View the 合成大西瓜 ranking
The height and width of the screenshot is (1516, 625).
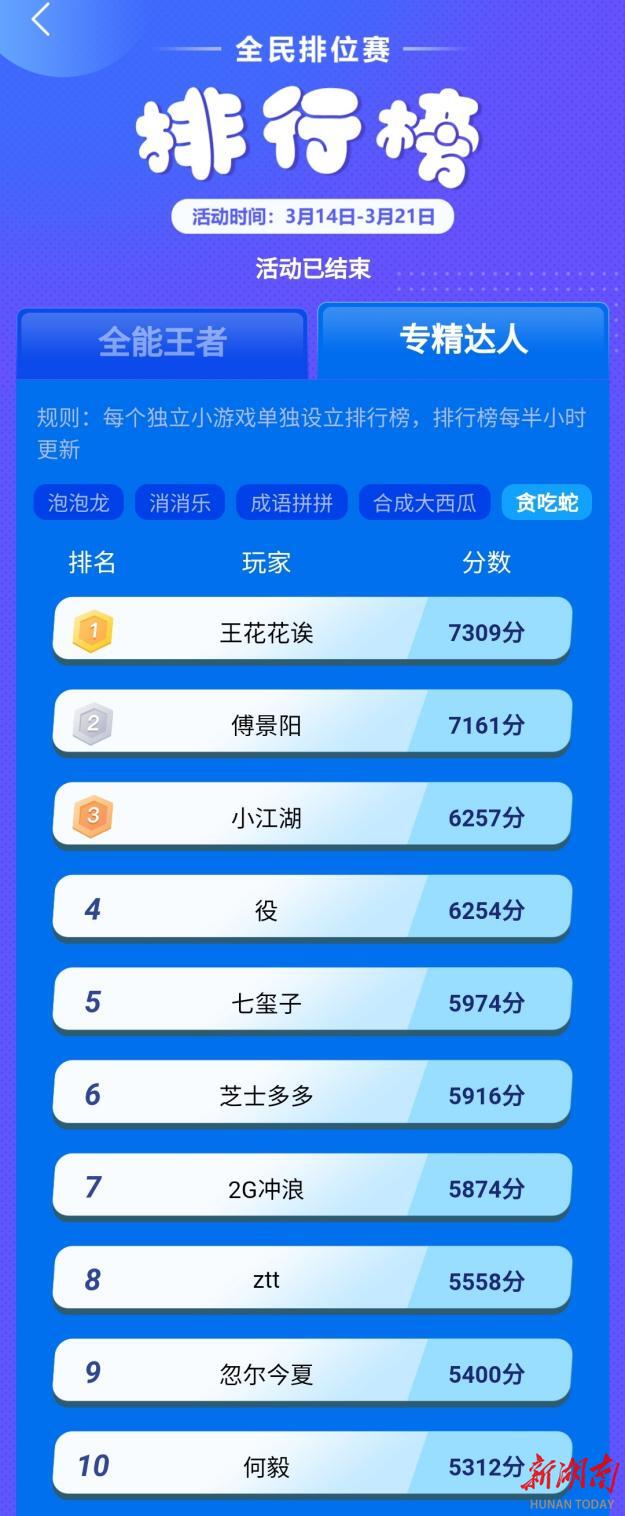click(424, 503)
